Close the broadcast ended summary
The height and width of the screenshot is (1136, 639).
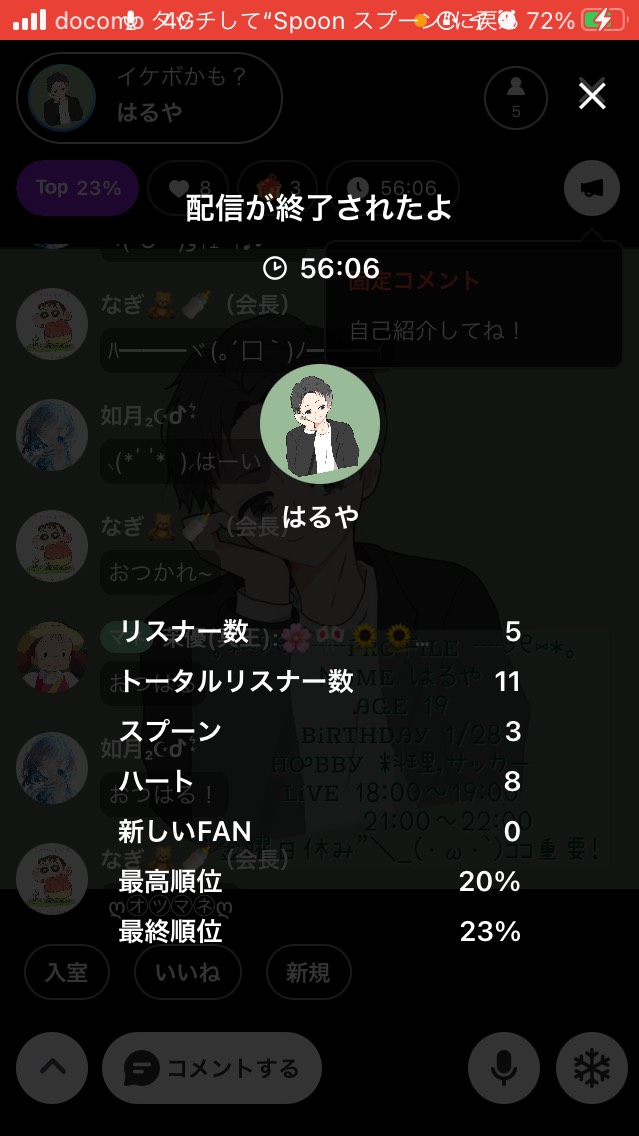pyautogui.click(x=592, y=96)
